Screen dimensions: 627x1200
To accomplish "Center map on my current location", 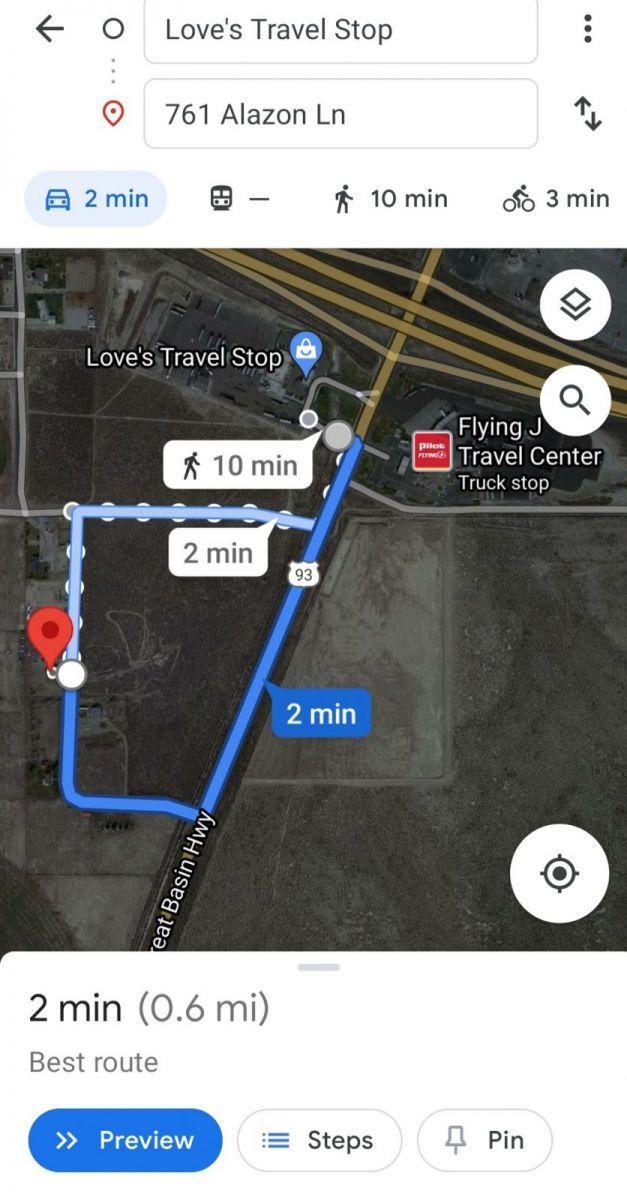I will pyautogui.click(x=559, y=873).
